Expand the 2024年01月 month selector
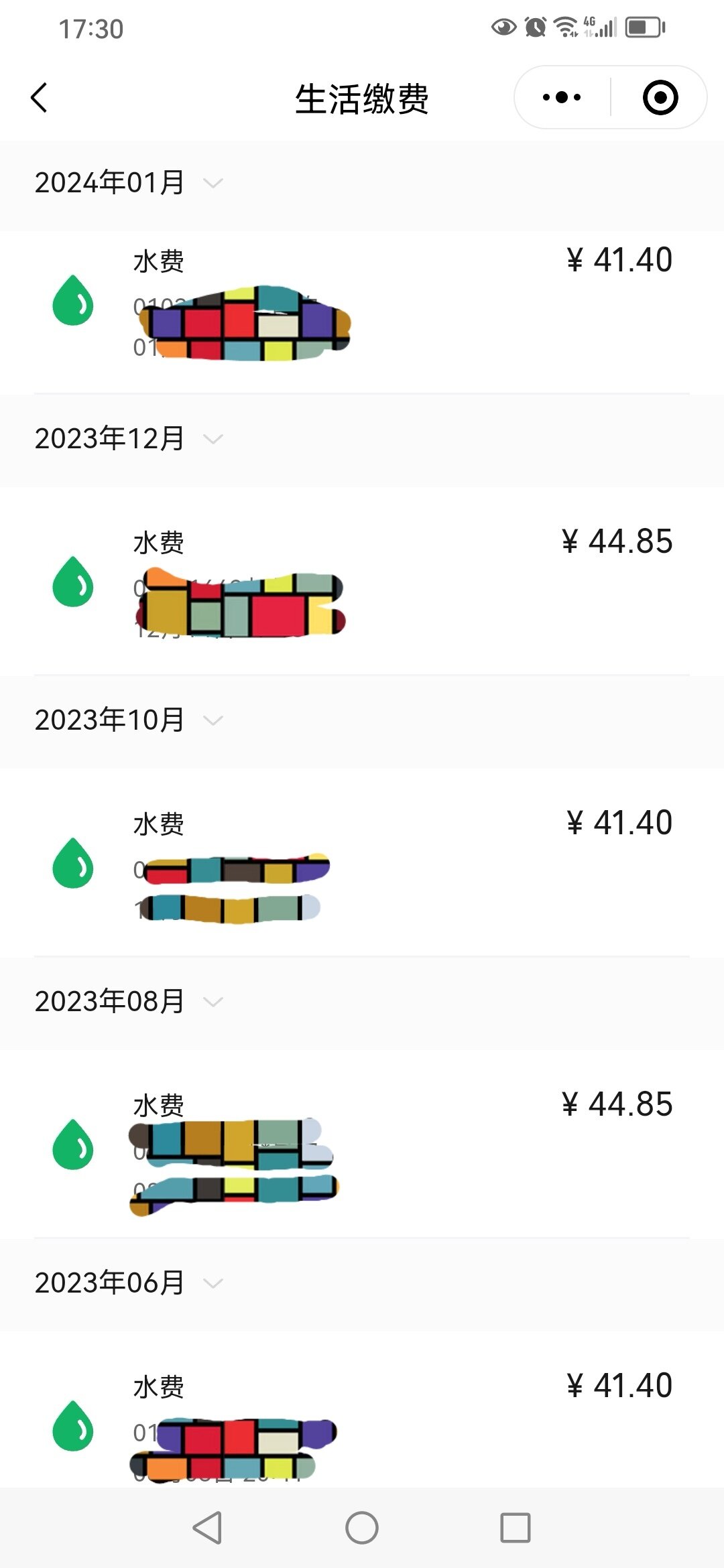Image resolution: width=724 pixels, height=1568 pixels. pos(127,183)
